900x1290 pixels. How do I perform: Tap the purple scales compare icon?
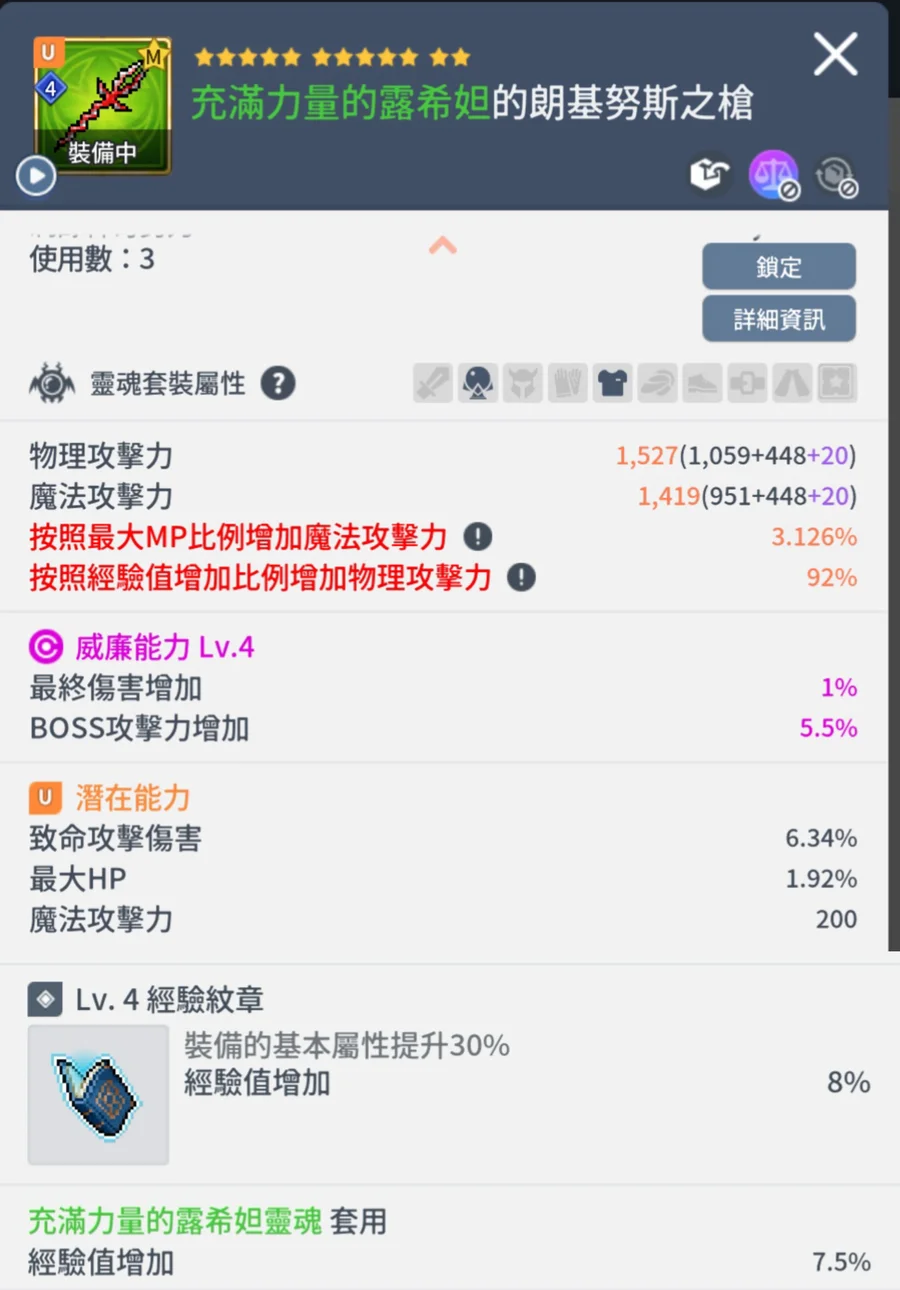click(x=774, y=175)
